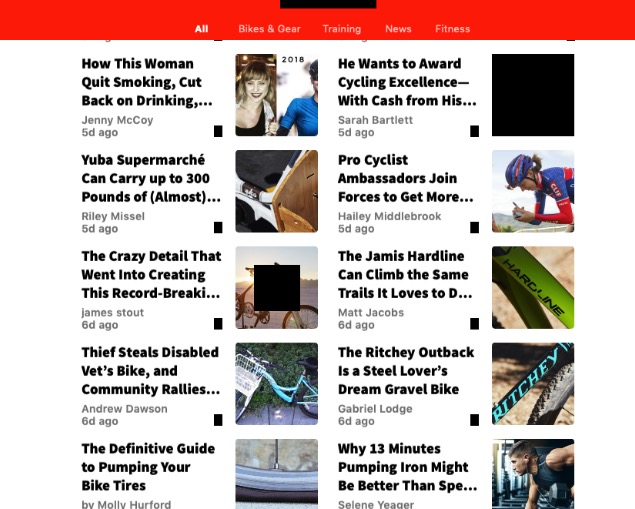Viewport: 635px width, 509px height.
Task: Open the Definitive Guide to Pumping Tires
Action: point(148,467)
